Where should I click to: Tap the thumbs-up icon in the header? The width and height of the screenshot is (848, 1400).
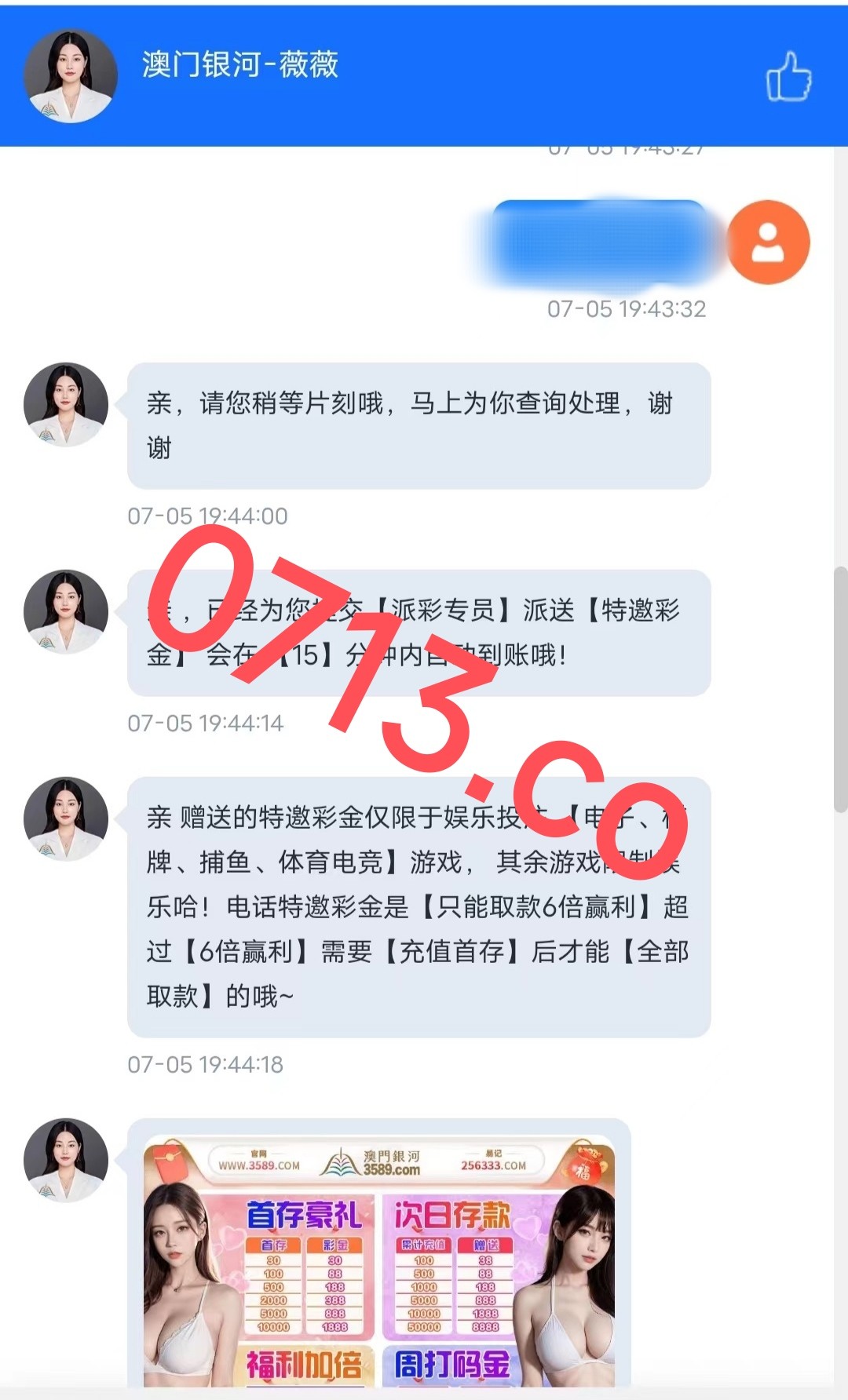coord(788,77)
